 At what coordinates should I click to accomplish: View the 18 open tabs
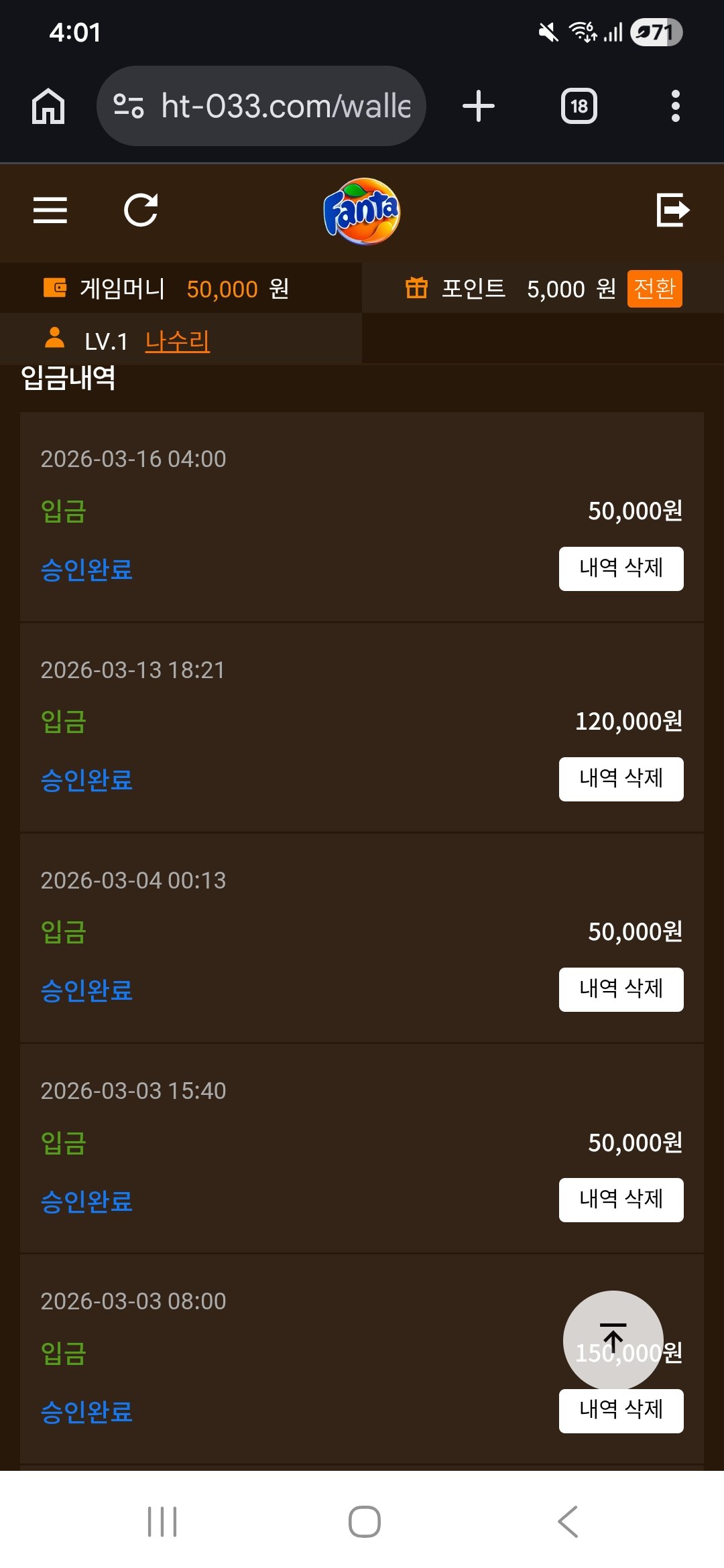click(579, 107)
